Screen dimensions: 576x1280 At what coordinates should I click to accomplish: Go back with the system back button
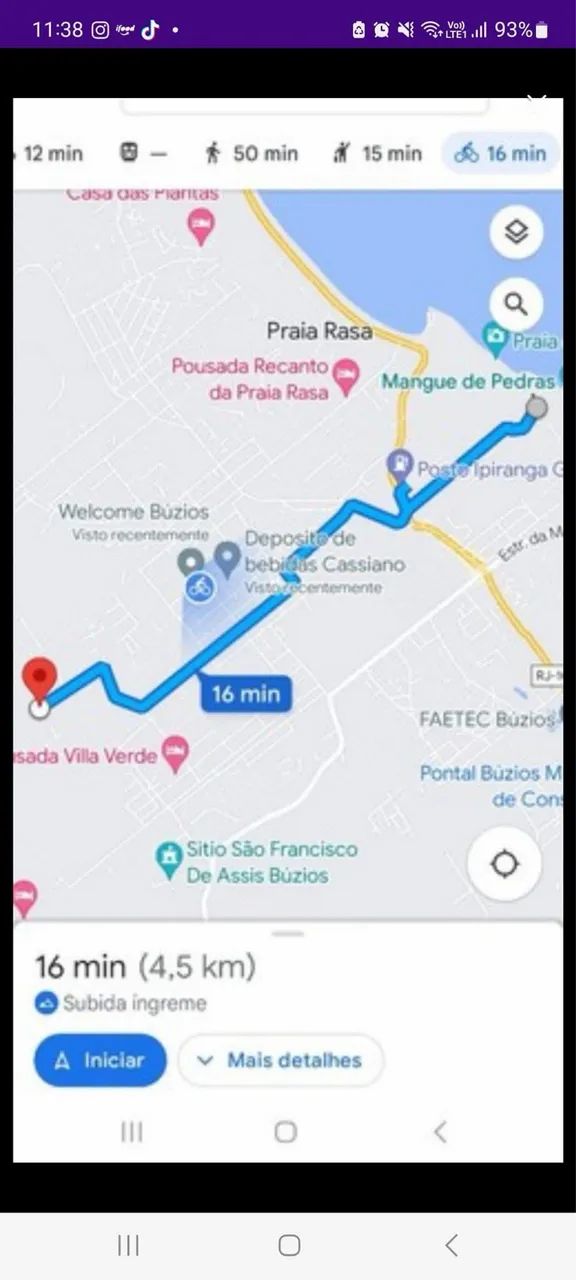tap(451, 1245)
